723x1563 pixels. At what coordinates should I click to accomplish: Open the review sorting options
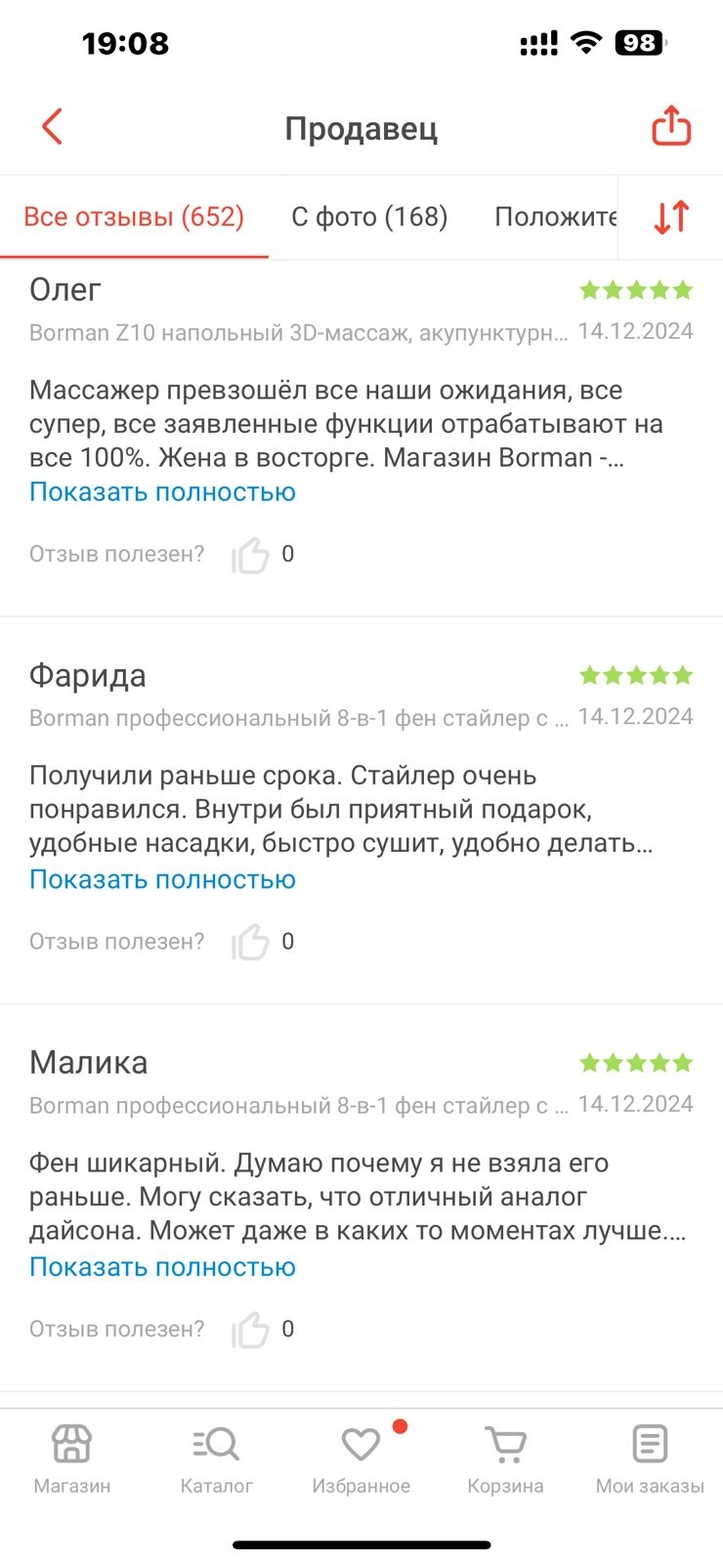click(671, 217)
